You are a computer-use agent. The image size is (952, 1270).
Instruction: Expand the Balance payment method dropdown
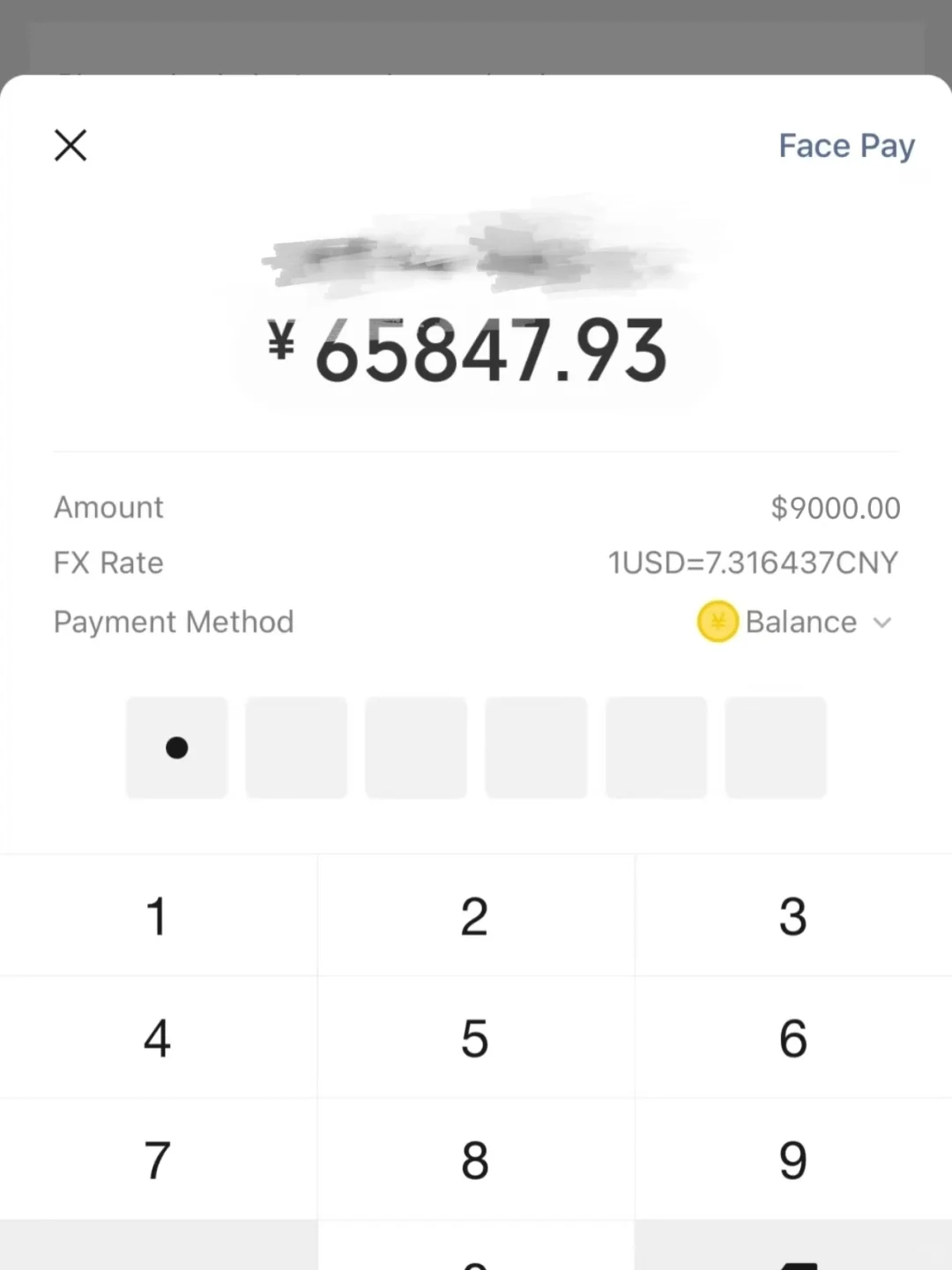click(x=798, y=623)
